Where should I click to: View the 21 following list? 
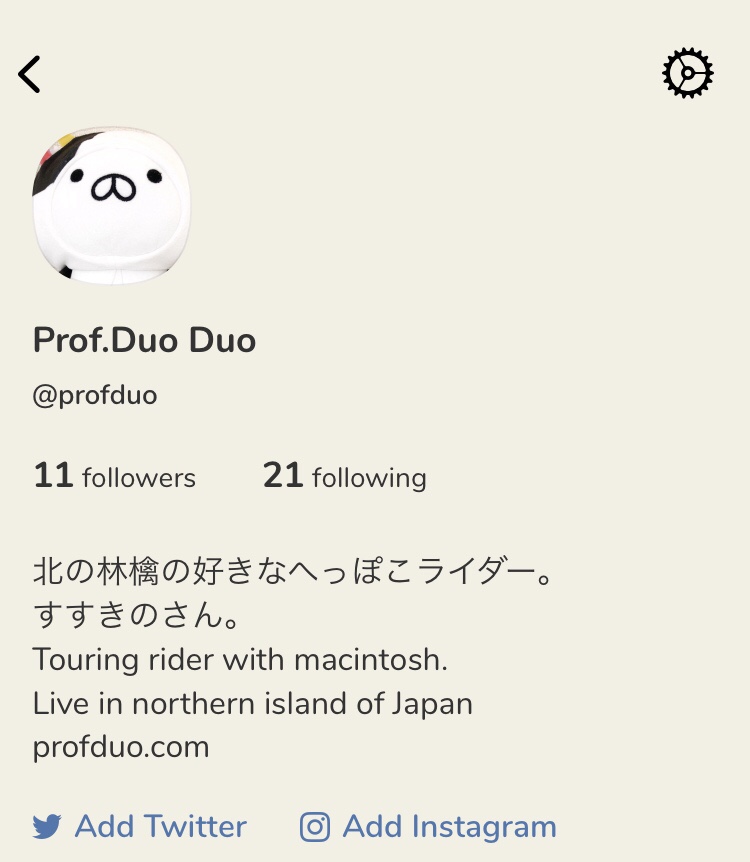[x=344, y=476]
